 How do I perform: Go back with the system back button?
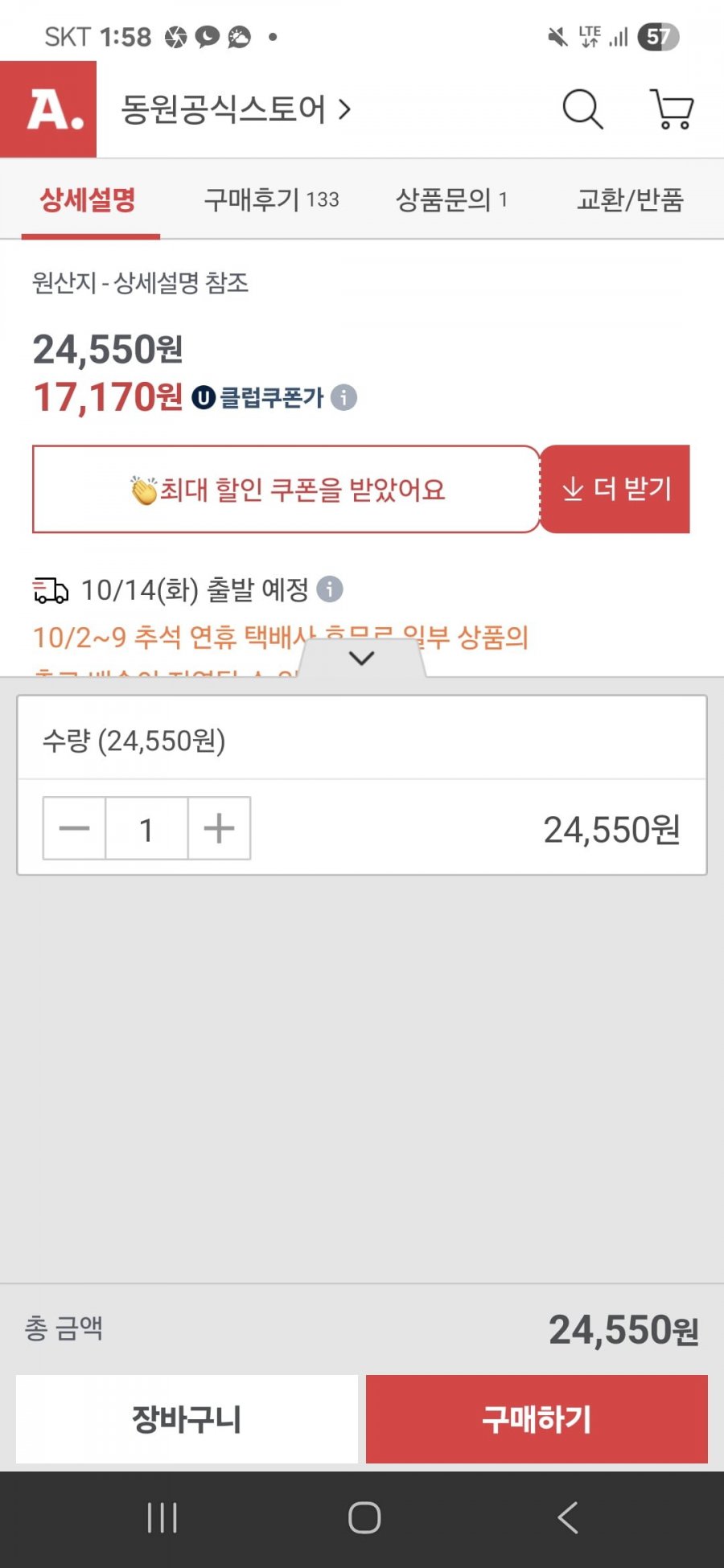click(568, 1518)
